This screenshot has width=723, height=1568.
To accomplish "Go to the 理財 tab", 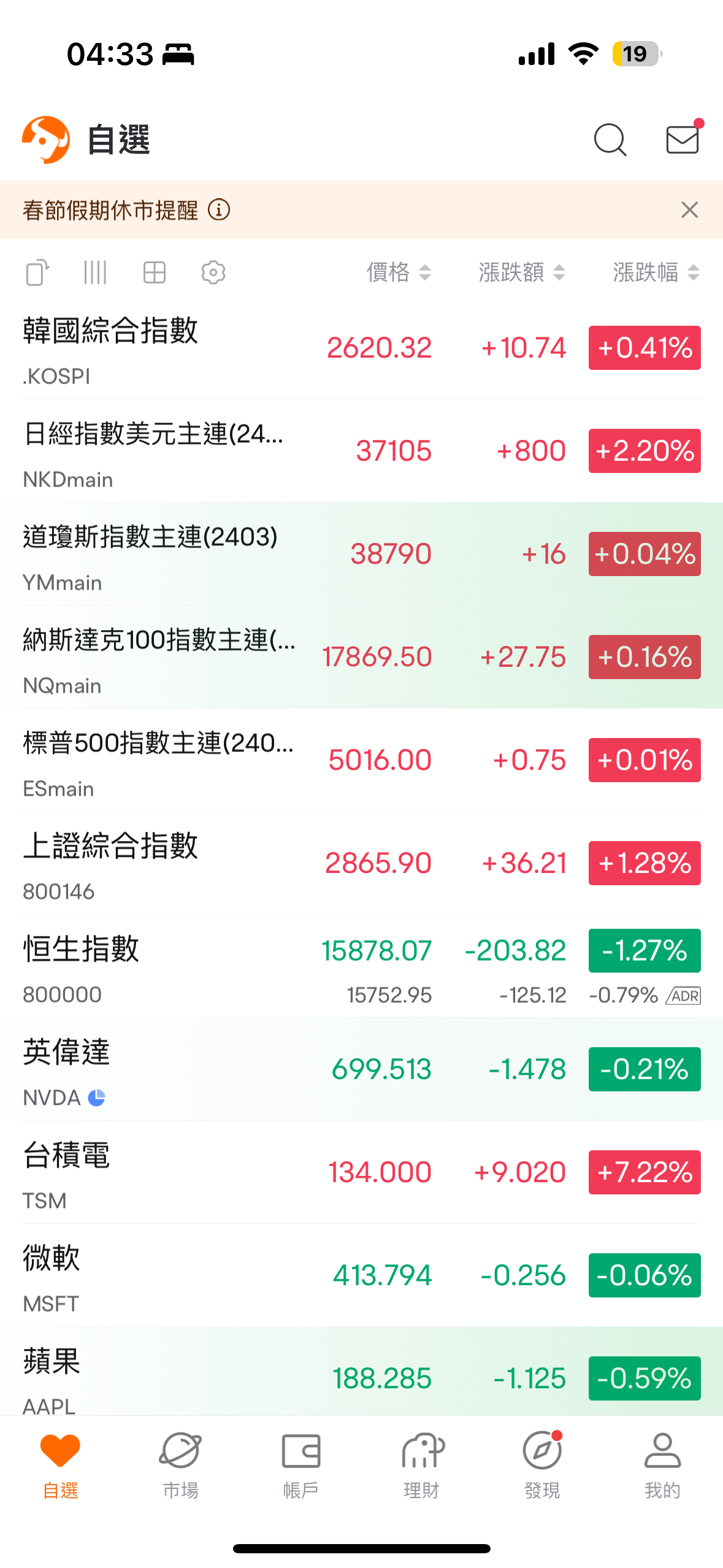I will (422, 1466).
